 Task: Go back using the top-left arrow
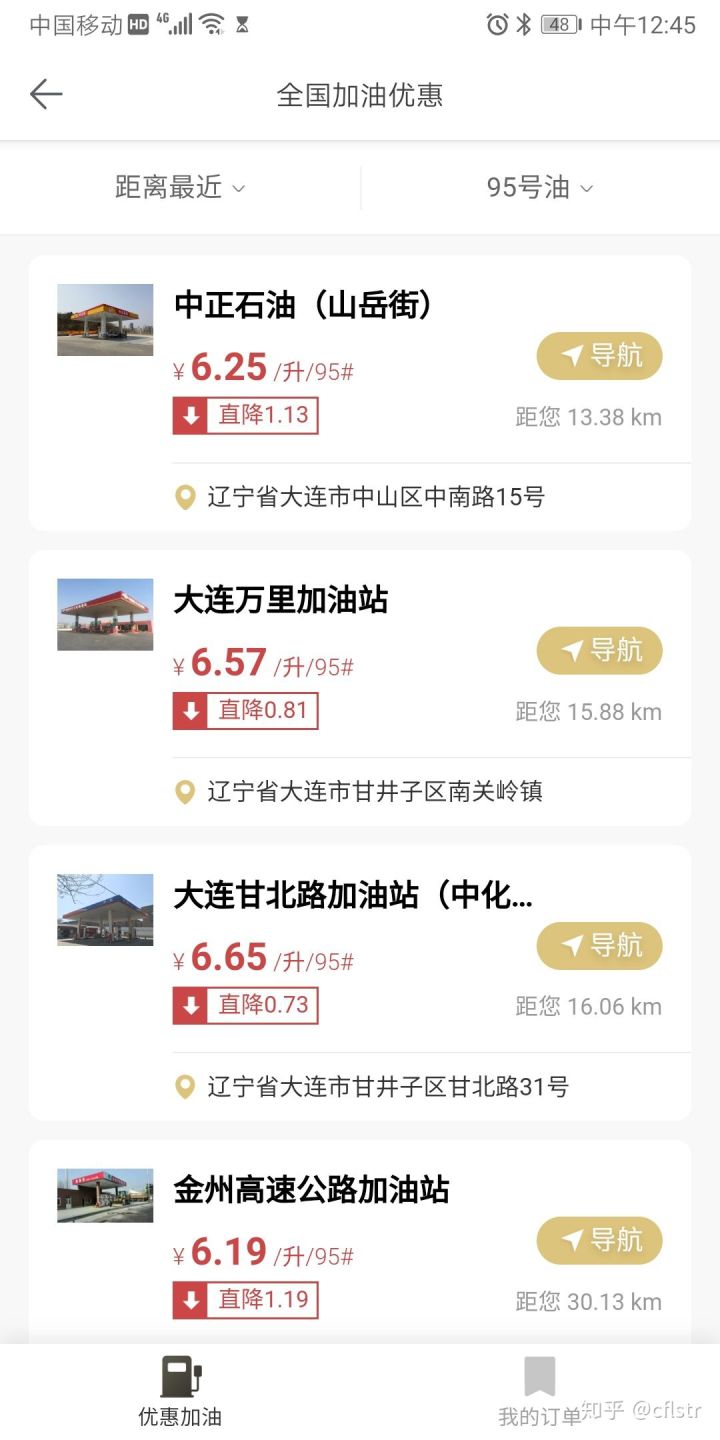(x=46, y=95)
